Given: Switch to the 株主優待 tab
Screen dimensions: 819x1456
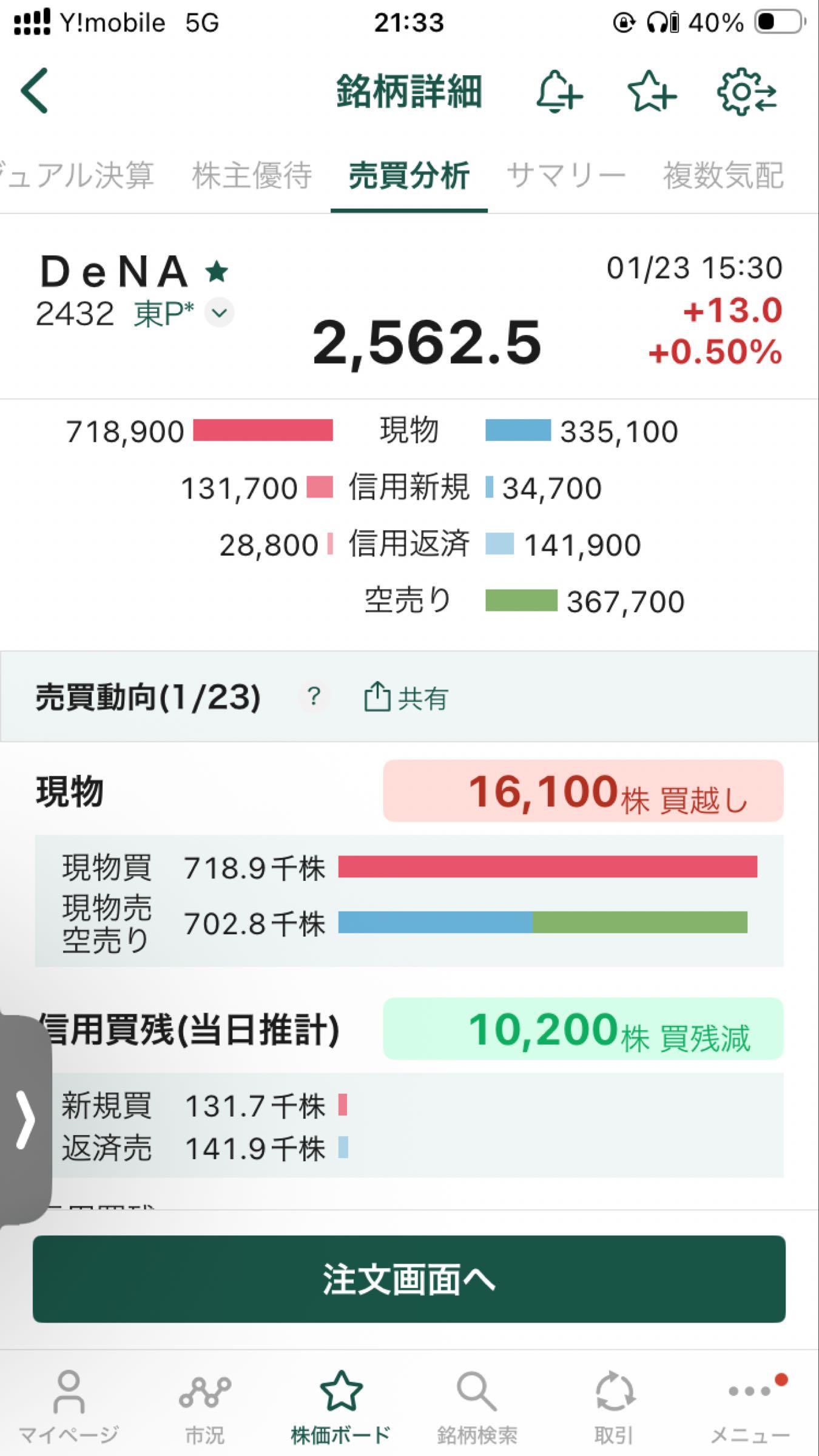Looking at the screenshot, I should click(252, 176).
